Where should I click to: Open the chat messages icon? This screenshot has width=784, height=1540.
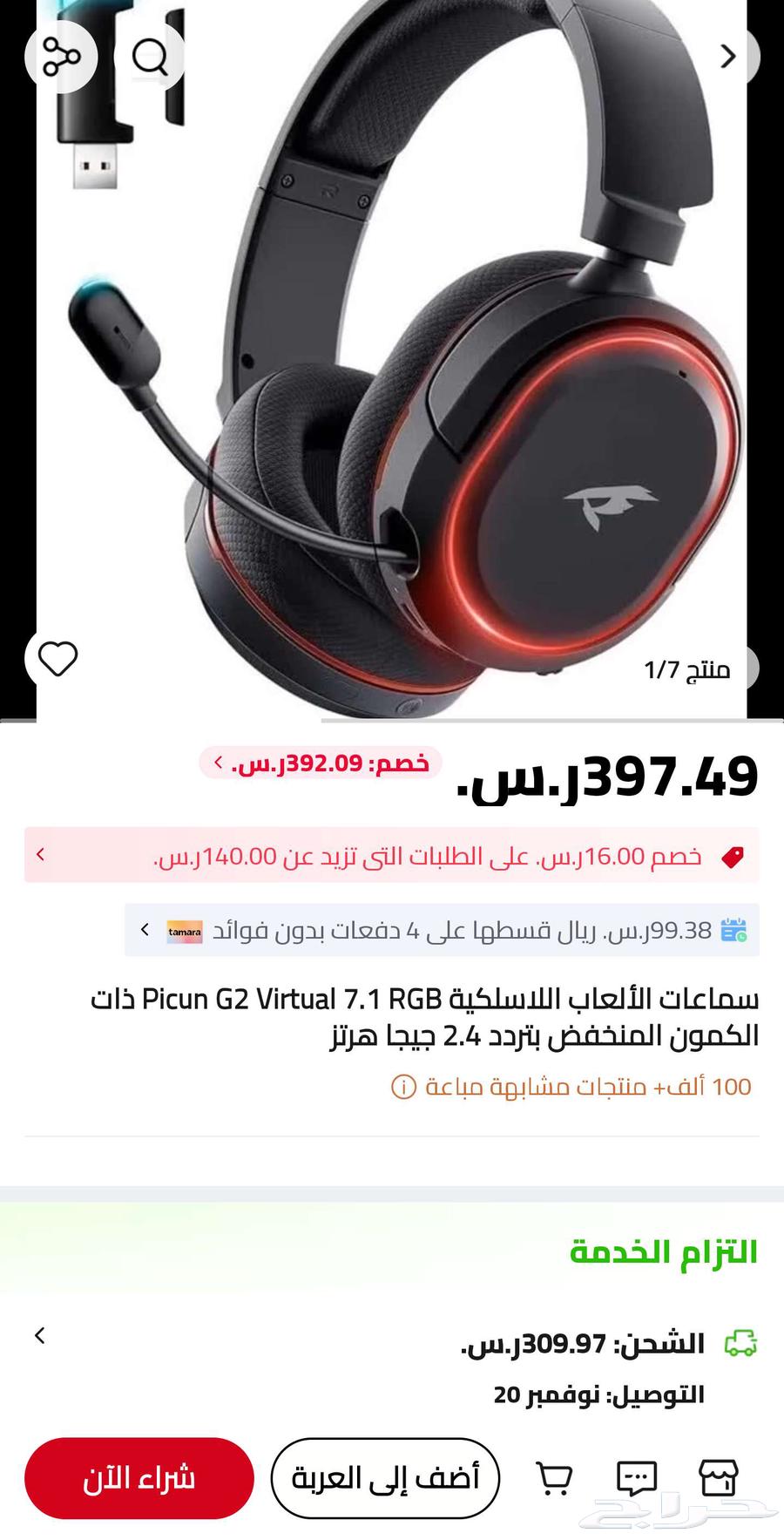point(637,1476)
